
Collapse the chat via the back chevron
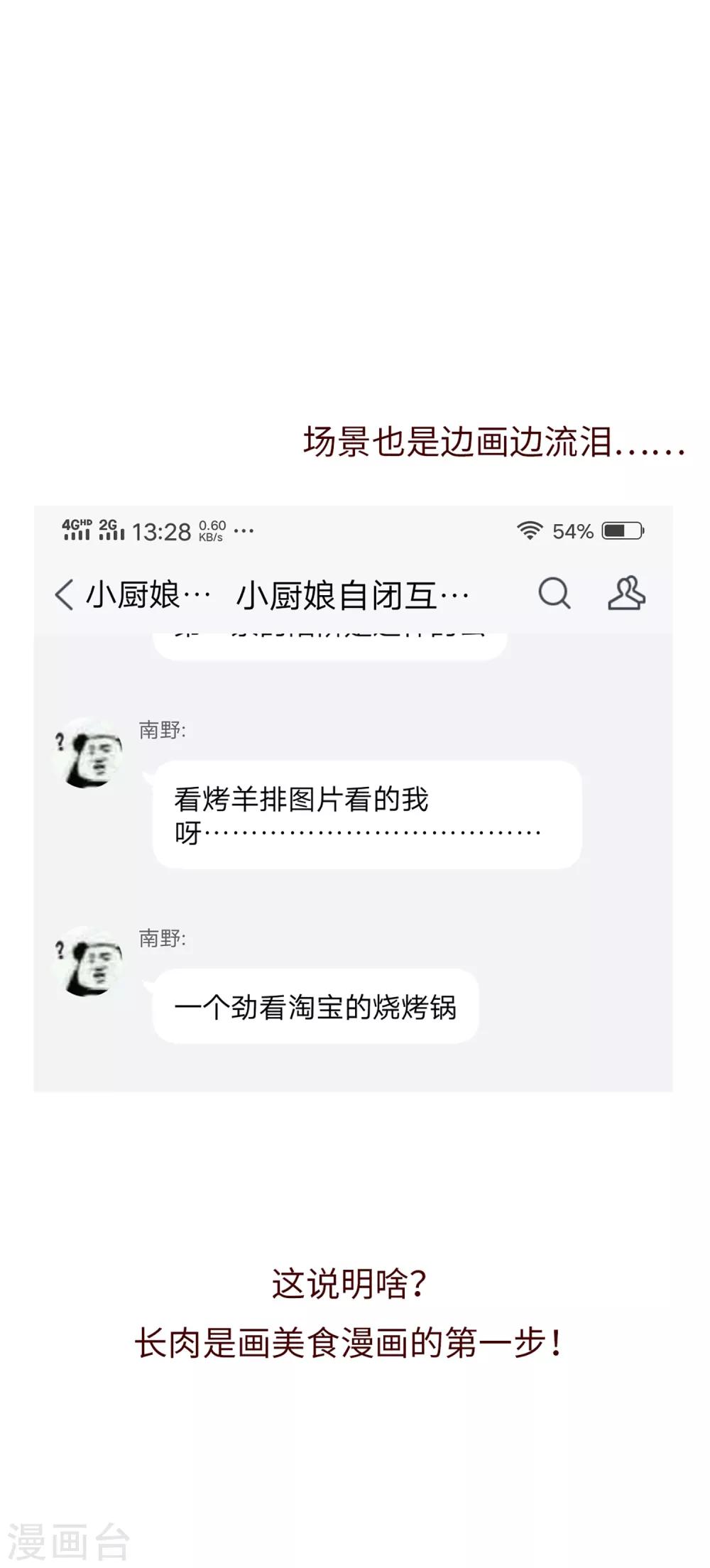point(63,595)
